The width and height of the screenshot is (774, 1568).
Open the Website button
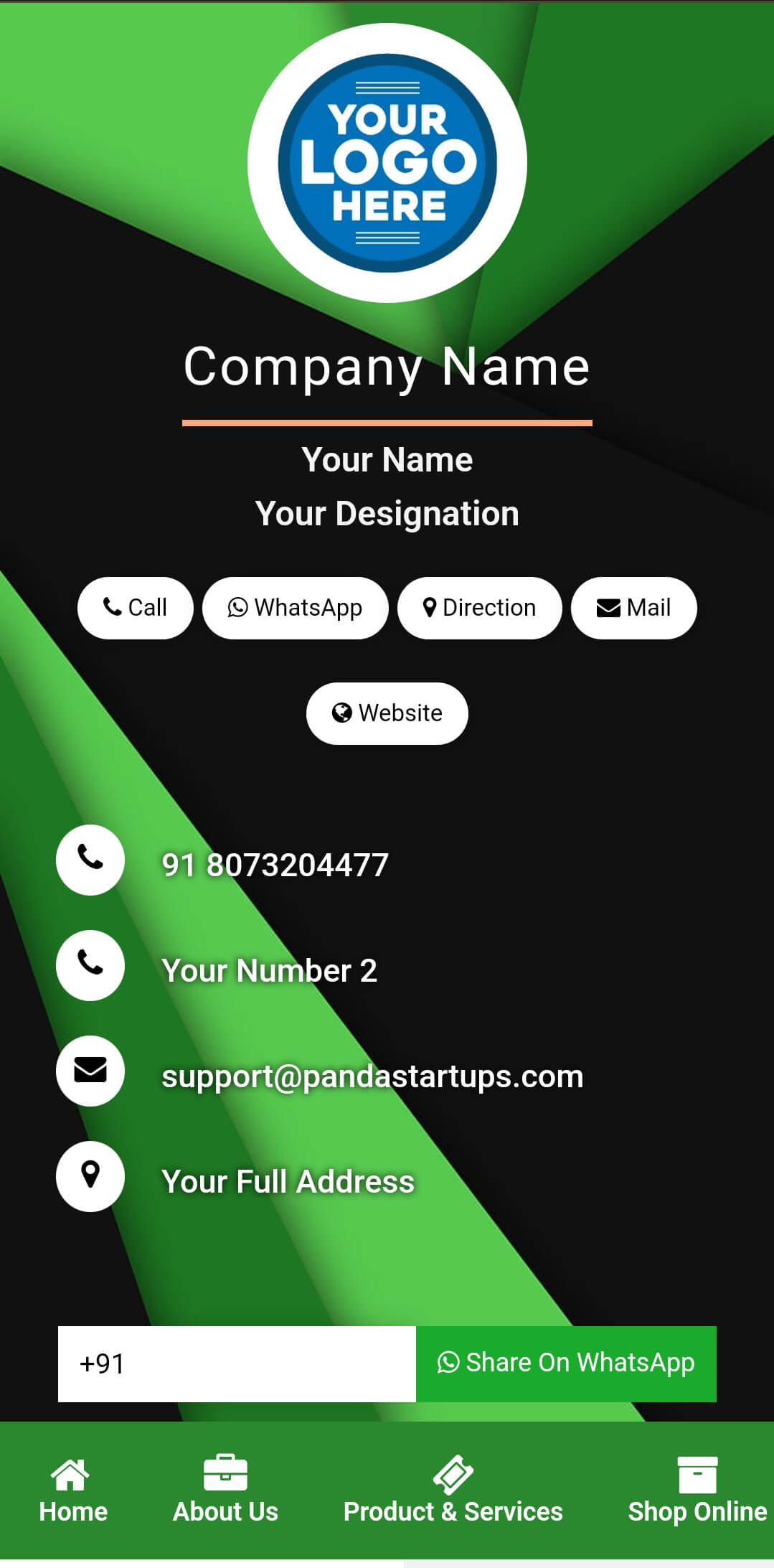tap(387, 713)
